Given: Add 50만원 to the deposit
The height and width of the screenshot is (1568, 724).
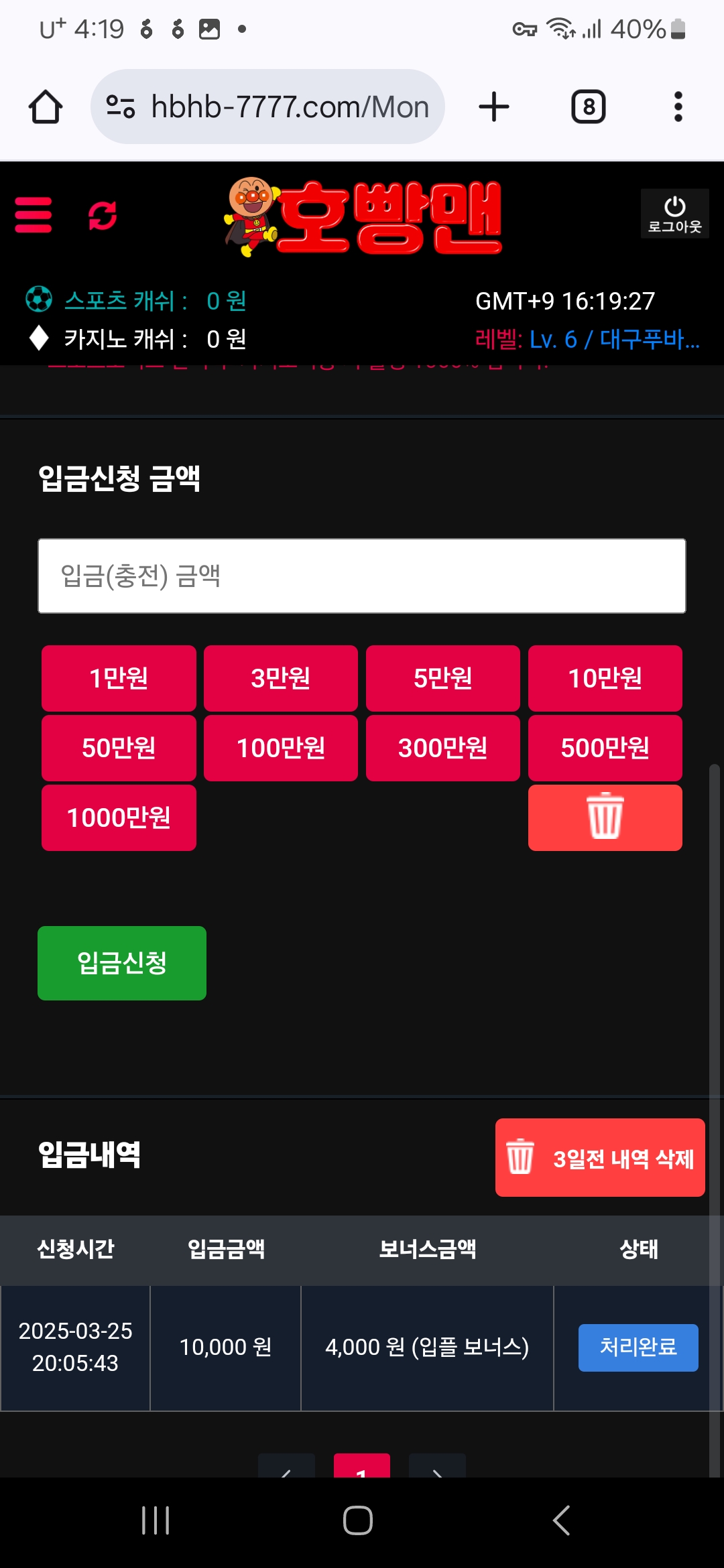Looking at the screenshot, I should (119, 748).
